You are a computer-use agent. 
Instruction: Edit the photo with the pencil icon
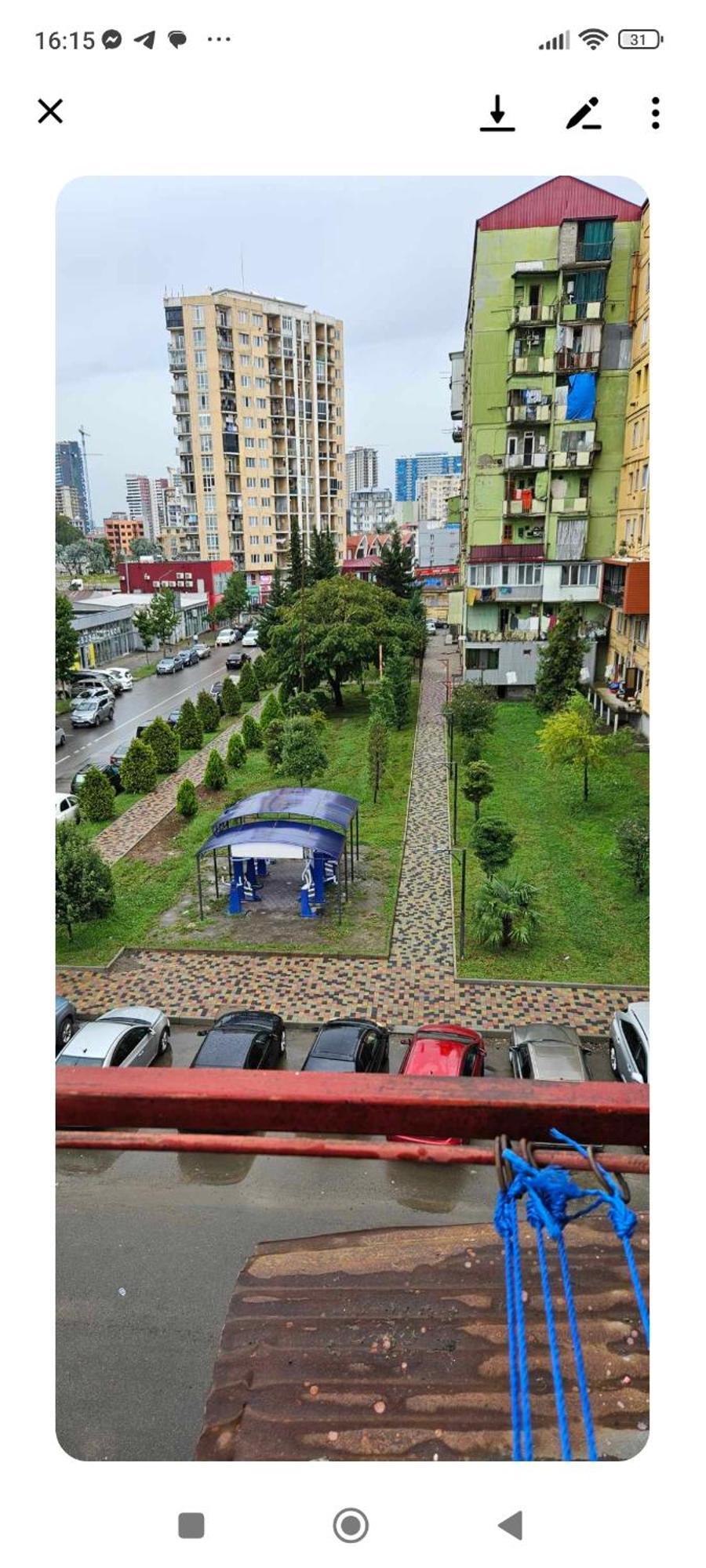point(584,113)
